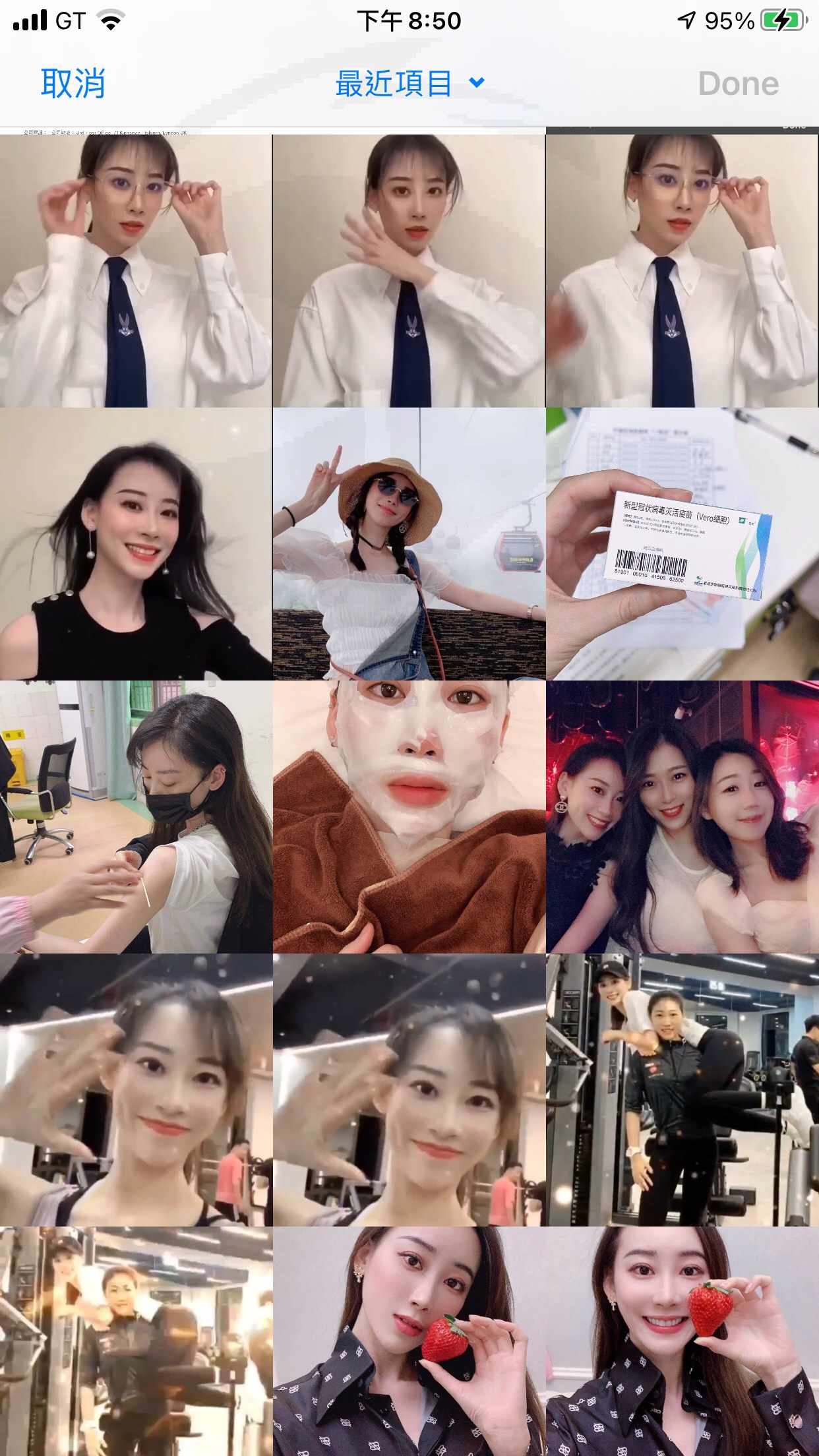Select the face mask selfie with brown towel
This screenshot has width=819, height=1456.
(x=409, y=817)
